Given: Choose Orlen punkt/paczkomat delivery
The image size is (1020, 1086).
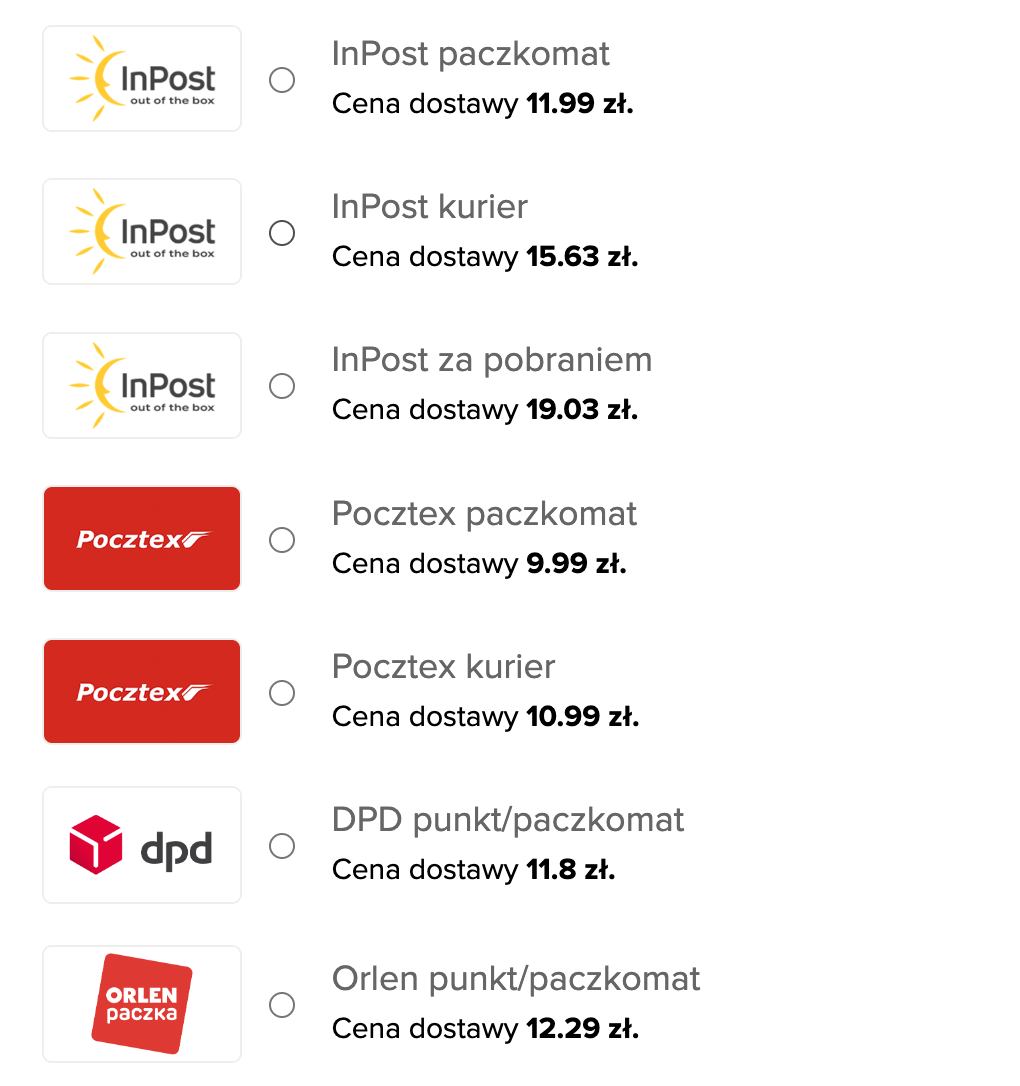Looking at the screenshot, I should (282, 1005).
